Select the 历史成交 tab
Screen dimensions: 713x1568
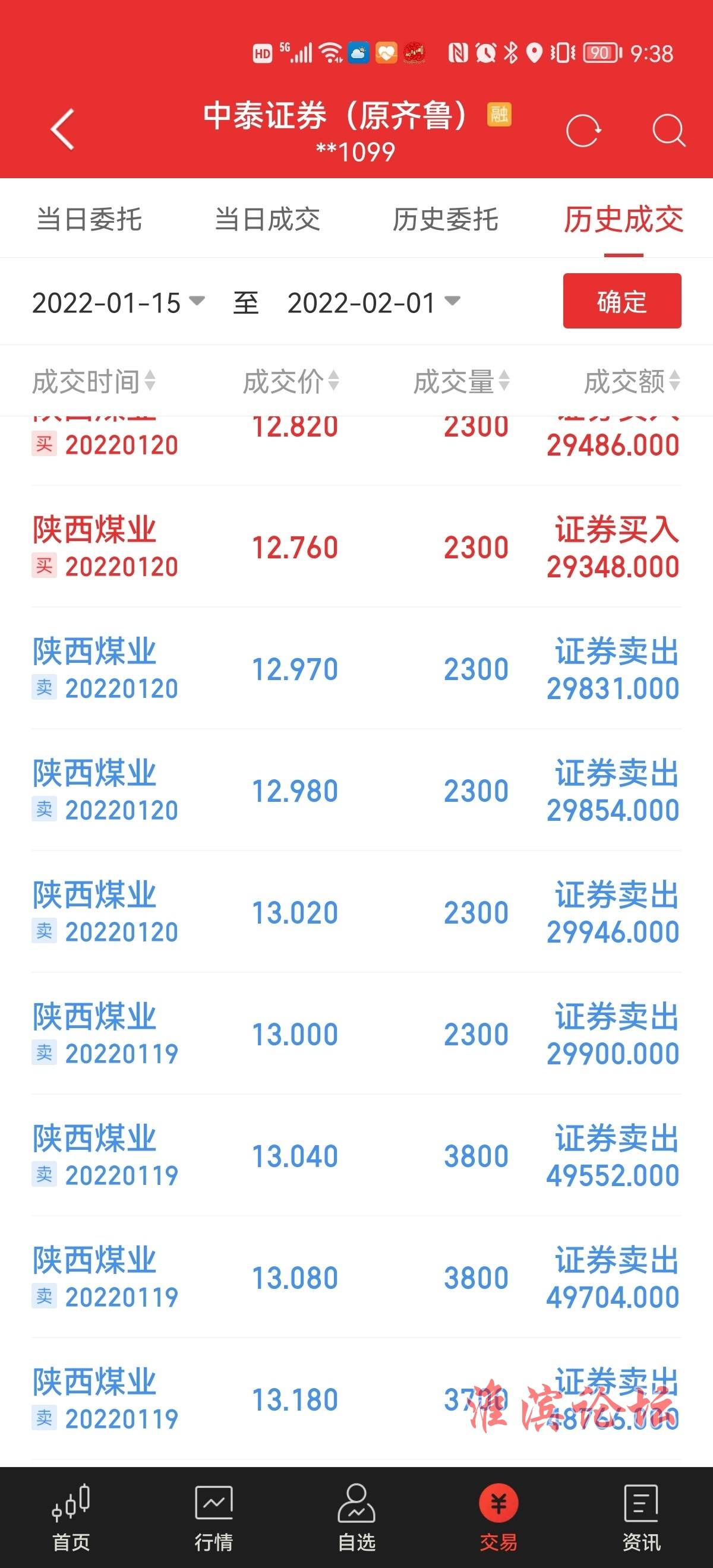(623, 219)
